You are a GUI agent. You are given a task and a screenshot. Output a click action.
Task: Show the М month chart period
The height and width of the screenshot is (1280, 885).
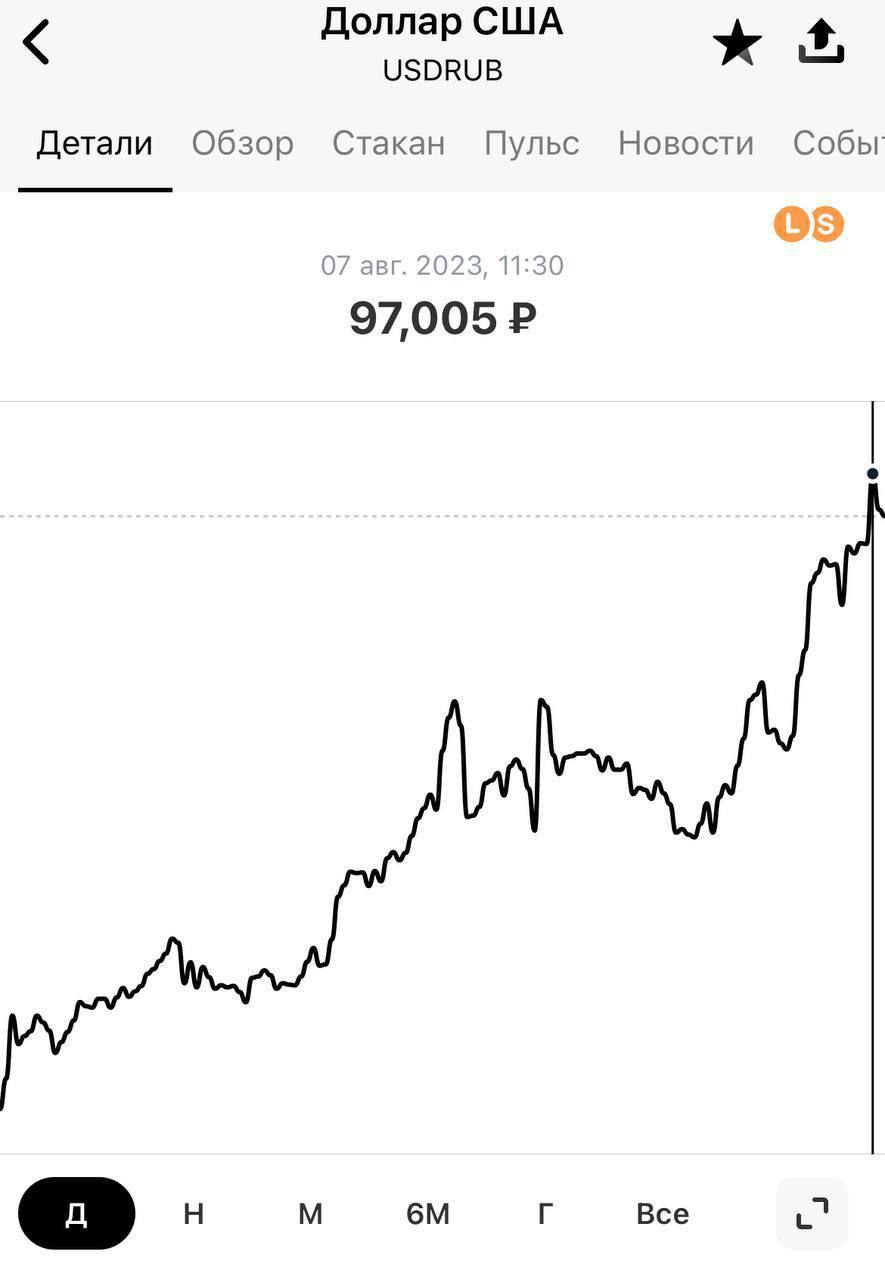311,1214
